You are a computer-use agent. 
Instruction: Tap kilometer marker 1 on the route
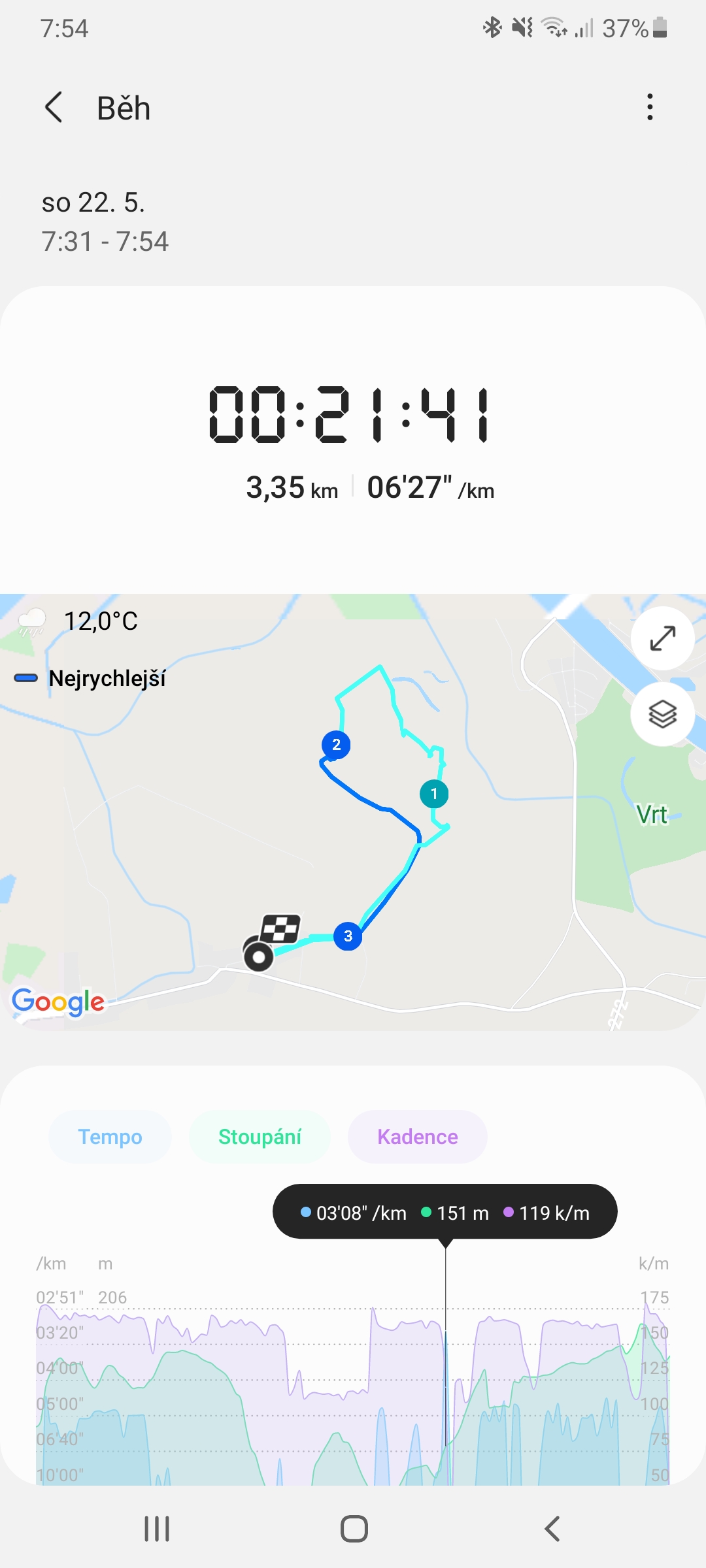tap(434, 794)
